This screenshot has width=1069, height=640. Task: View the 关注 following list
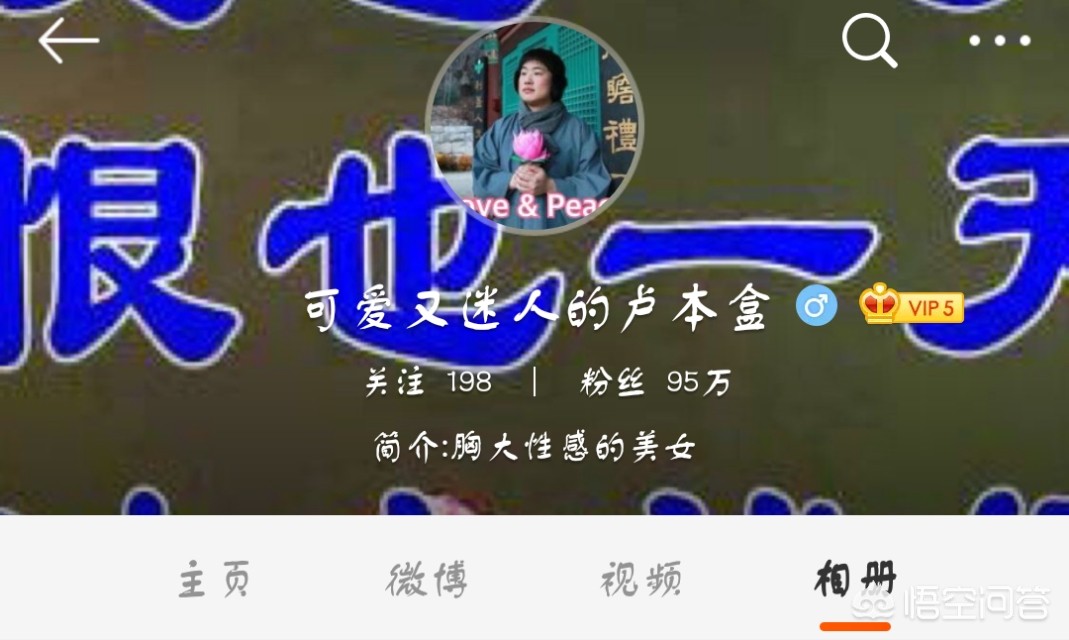coord(429,382)
